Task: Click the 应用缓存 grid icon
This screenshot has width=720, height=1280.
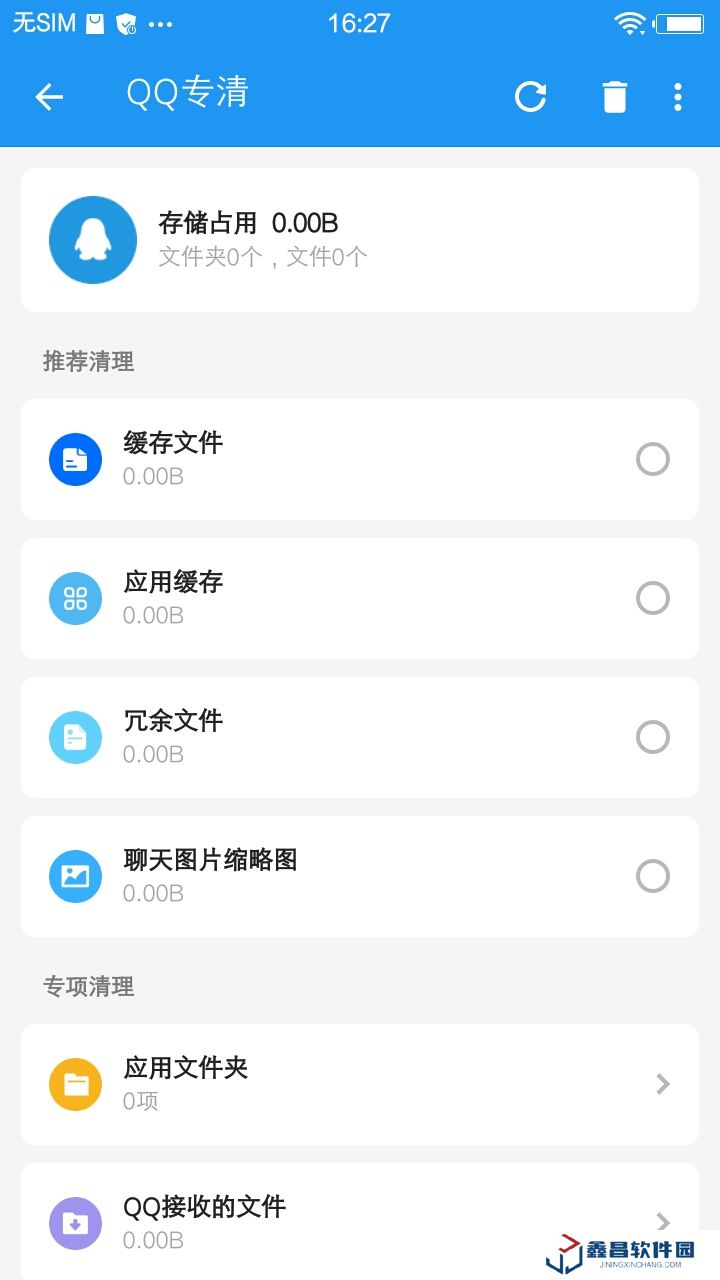Action: [x=74, y=598]
